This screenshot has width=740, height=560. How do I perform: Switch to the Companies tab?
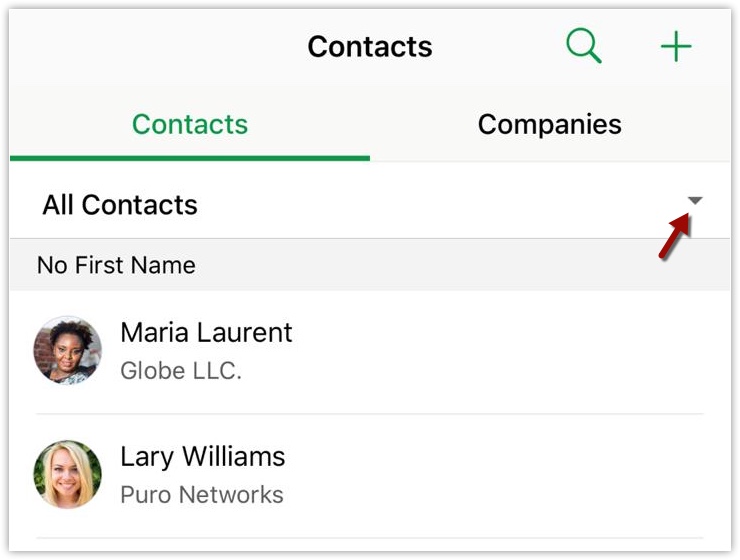(549, 124)
